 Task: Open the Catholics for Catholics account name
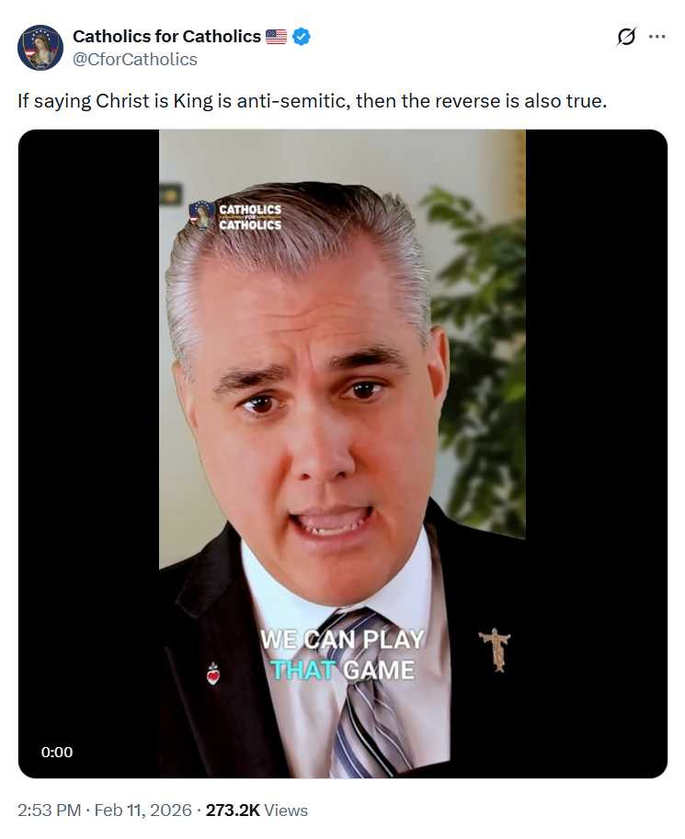166,36
